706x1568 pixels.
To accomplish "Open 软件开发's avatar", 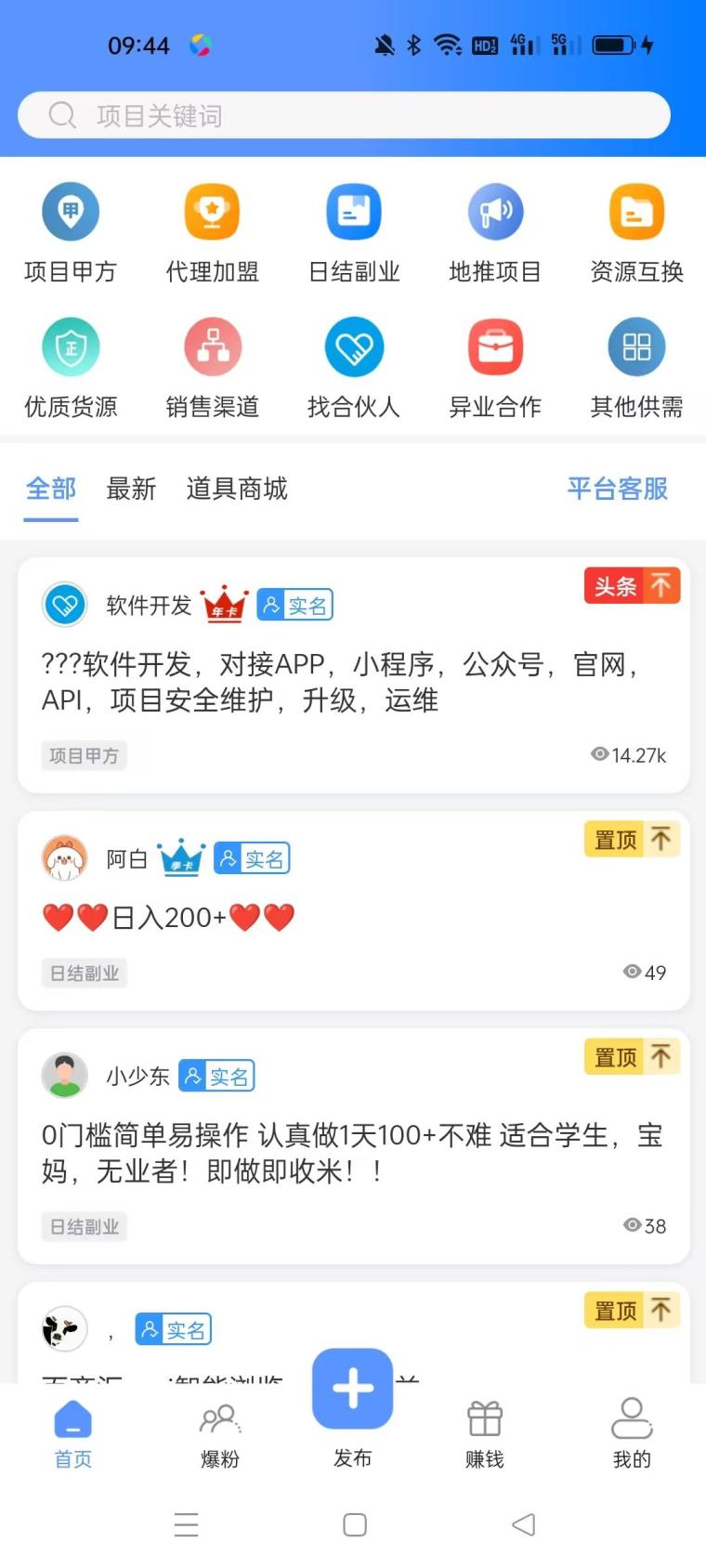I will coord(65,604).
